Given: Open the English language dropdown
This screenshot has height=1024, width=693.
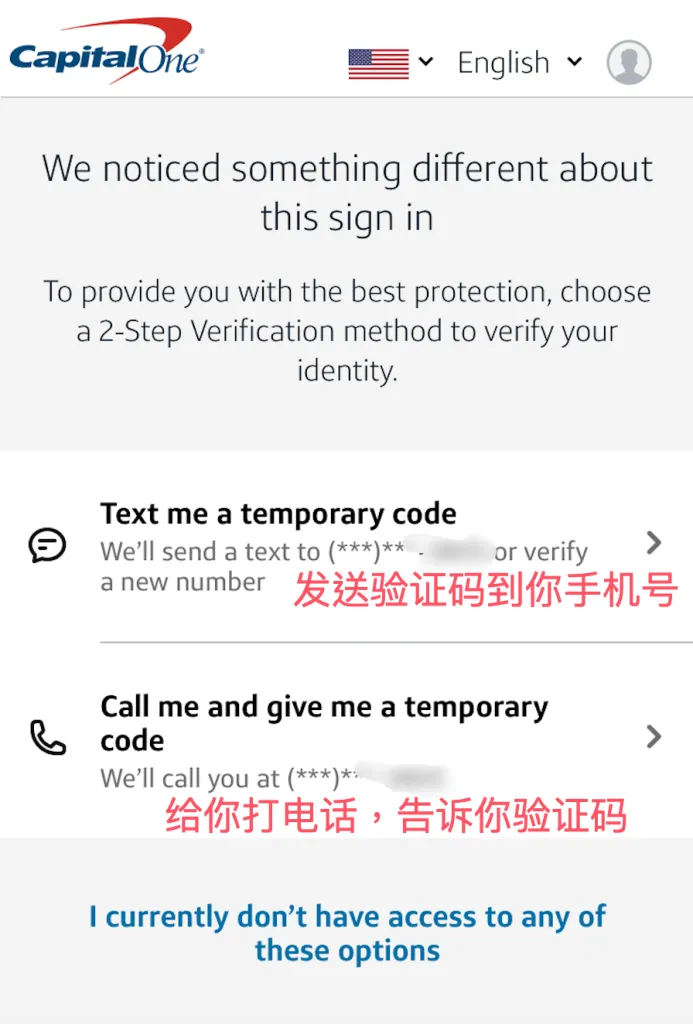Looking at the screenshot, I should (518, 63).
